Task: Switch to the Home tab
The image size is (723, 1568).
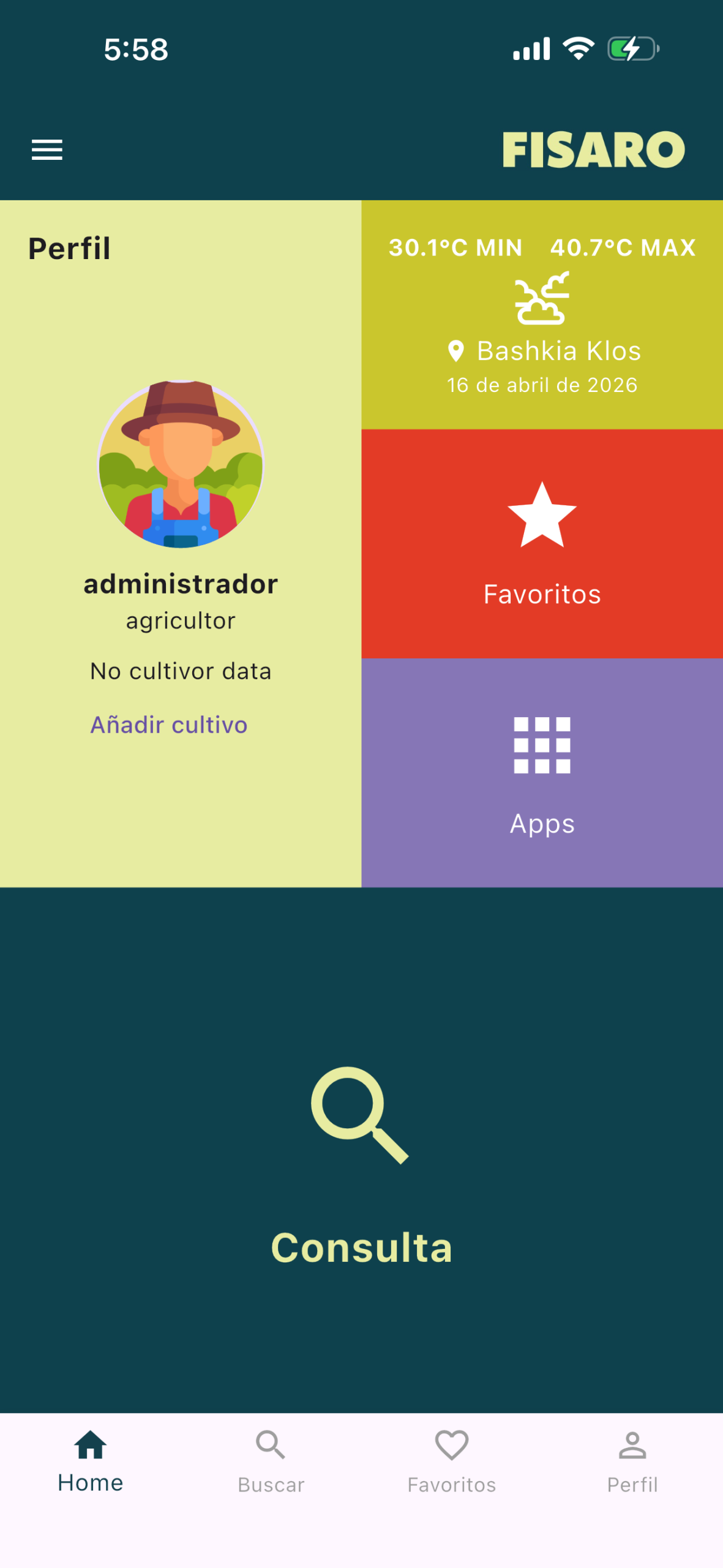Action: coord(91,1461)
